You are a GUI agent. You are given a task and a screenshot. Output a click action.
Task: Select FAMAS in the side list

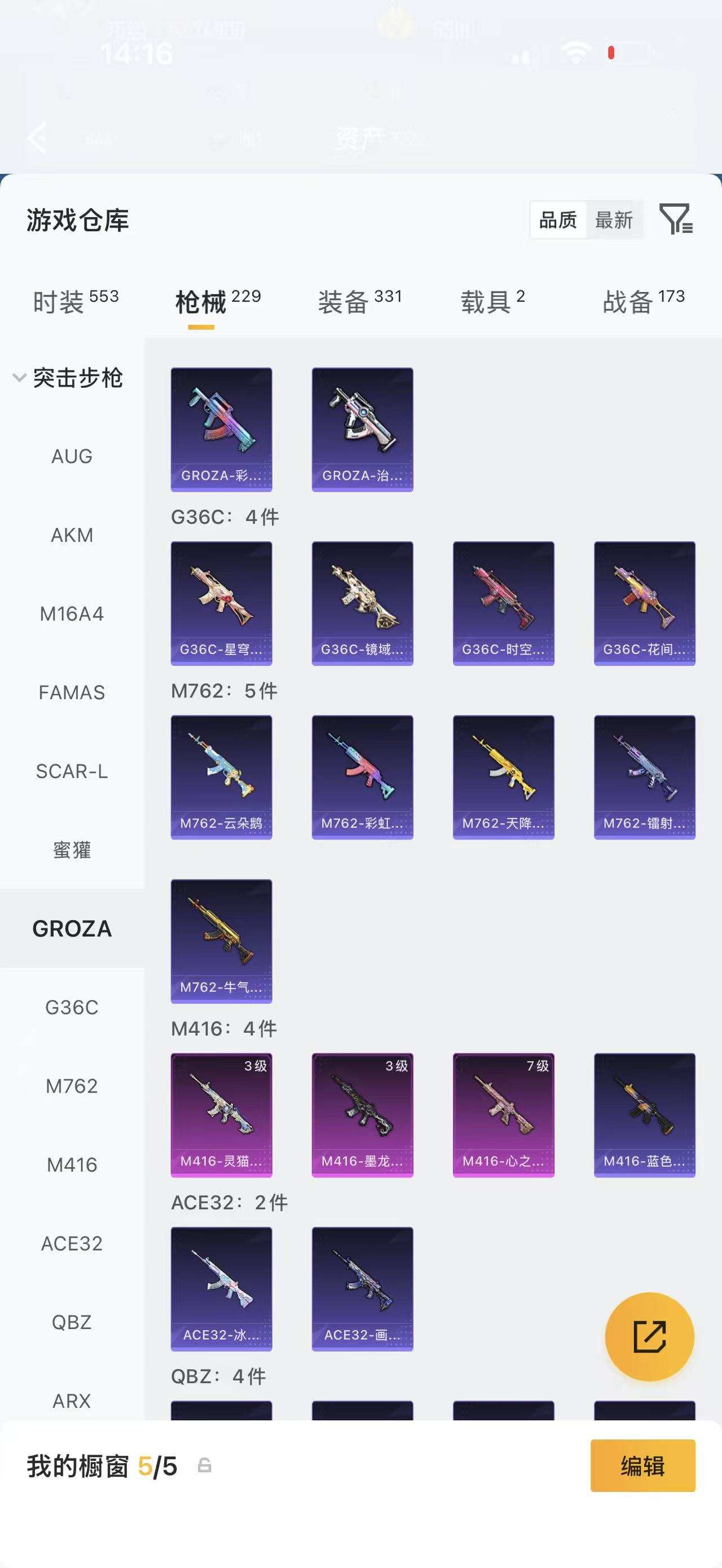click(72, 693)
